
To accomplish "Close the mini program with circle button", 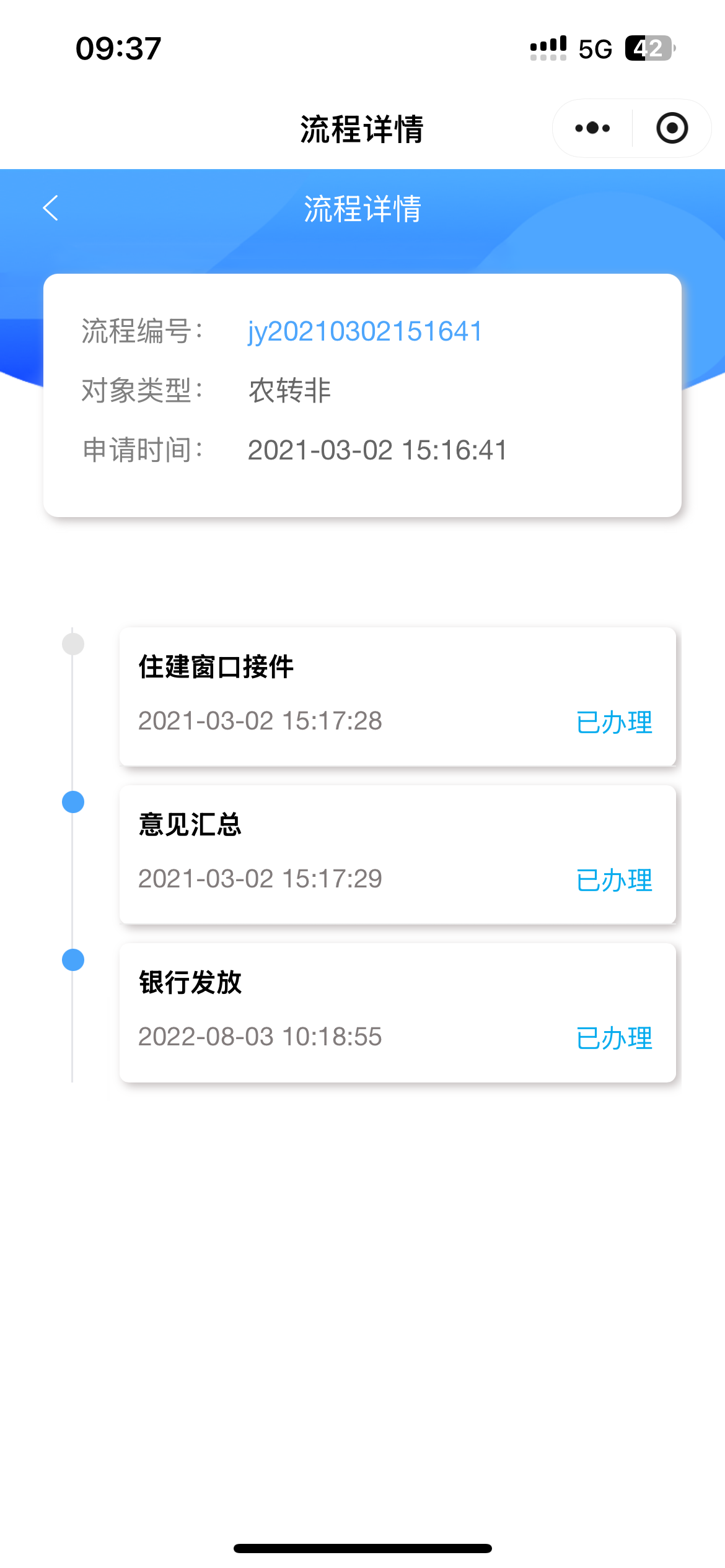I will (x=672, y=128).
